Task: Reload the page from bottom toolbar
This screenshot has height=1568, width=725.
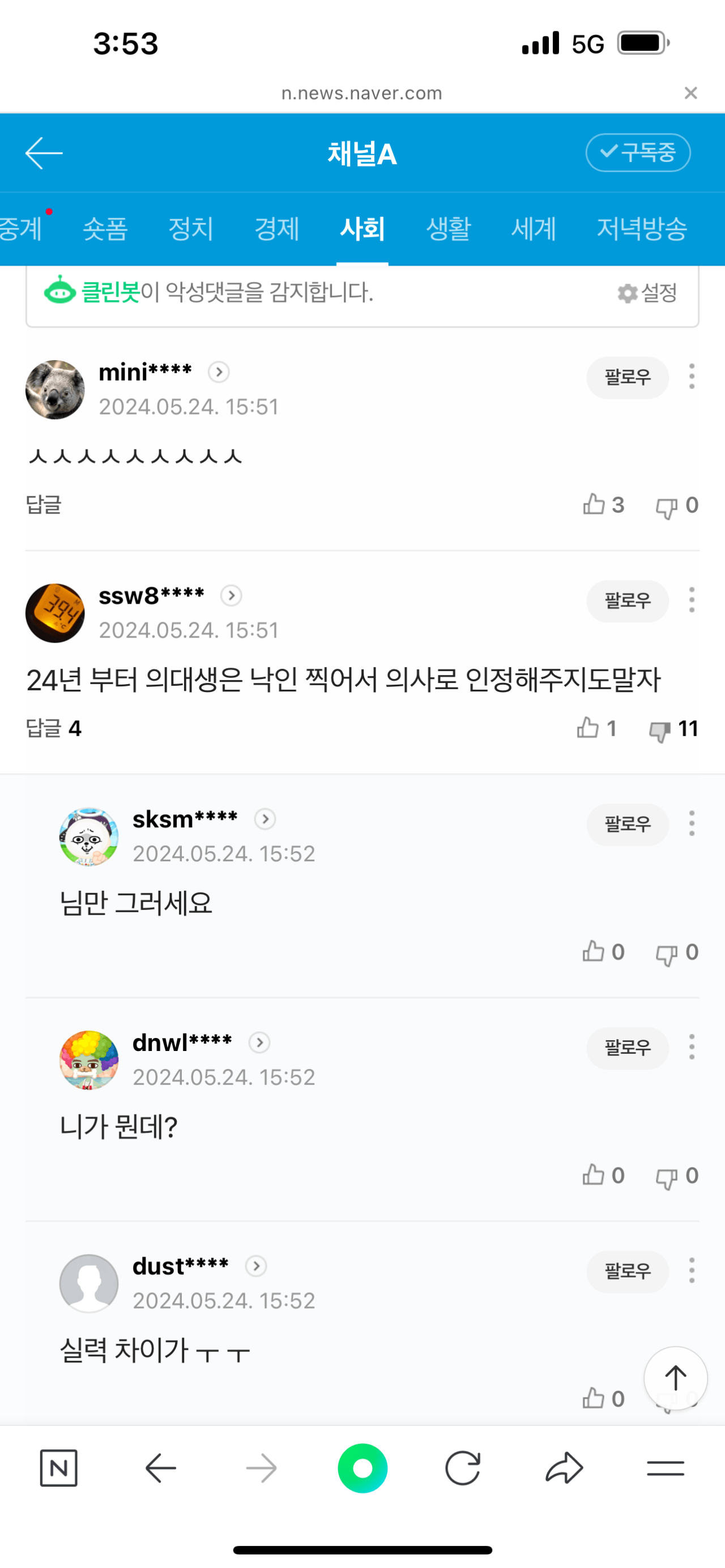Action: tap(463, 1468)
